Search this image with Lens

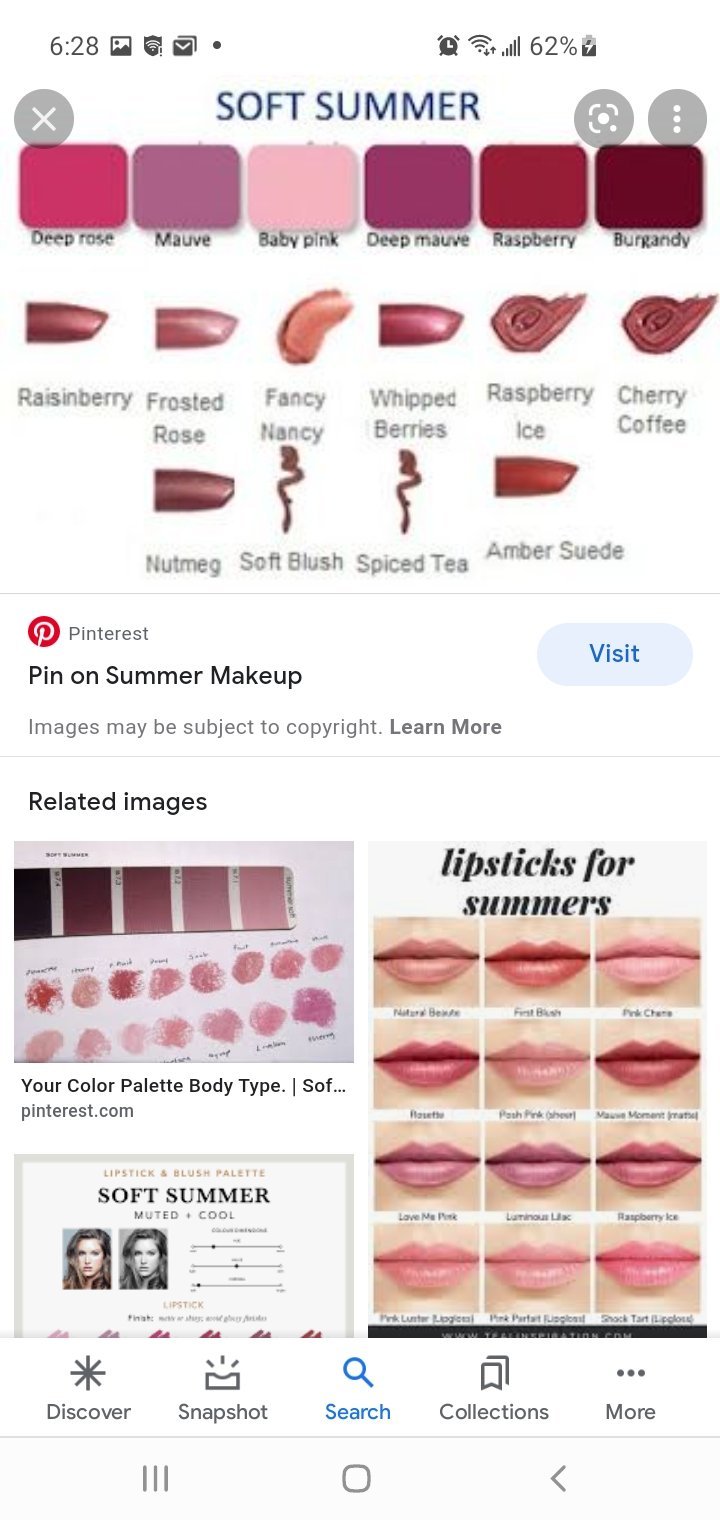point(603,120)
